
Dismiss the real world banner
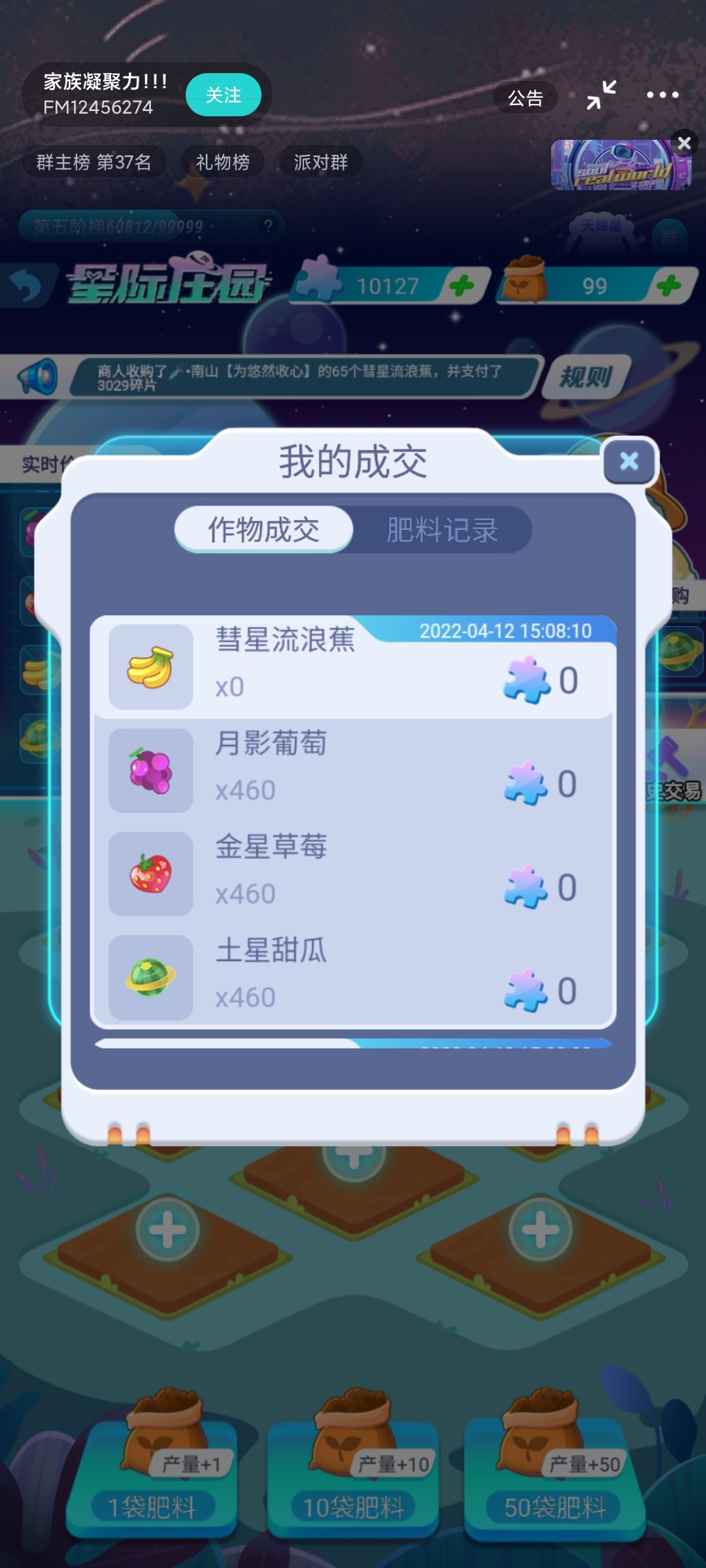click(x=684, y=142)
